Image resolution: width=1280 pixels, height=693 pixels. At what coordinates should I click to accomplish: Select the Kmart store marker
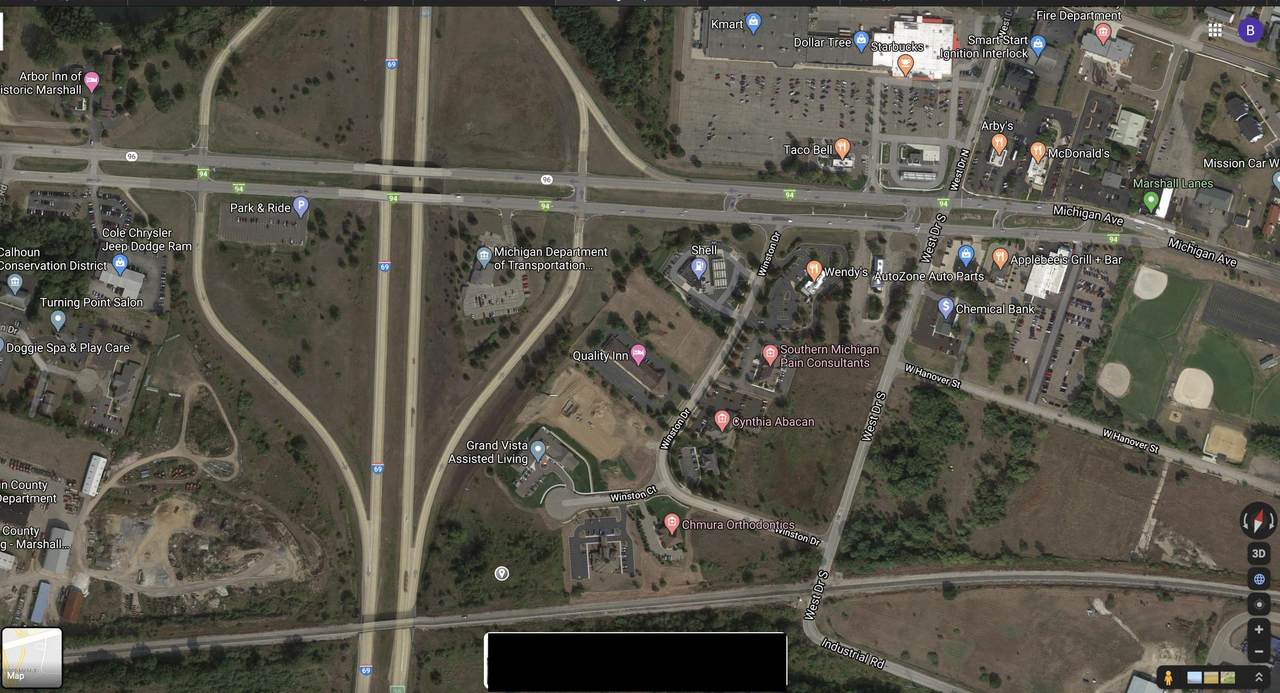[x=754, y=23]
